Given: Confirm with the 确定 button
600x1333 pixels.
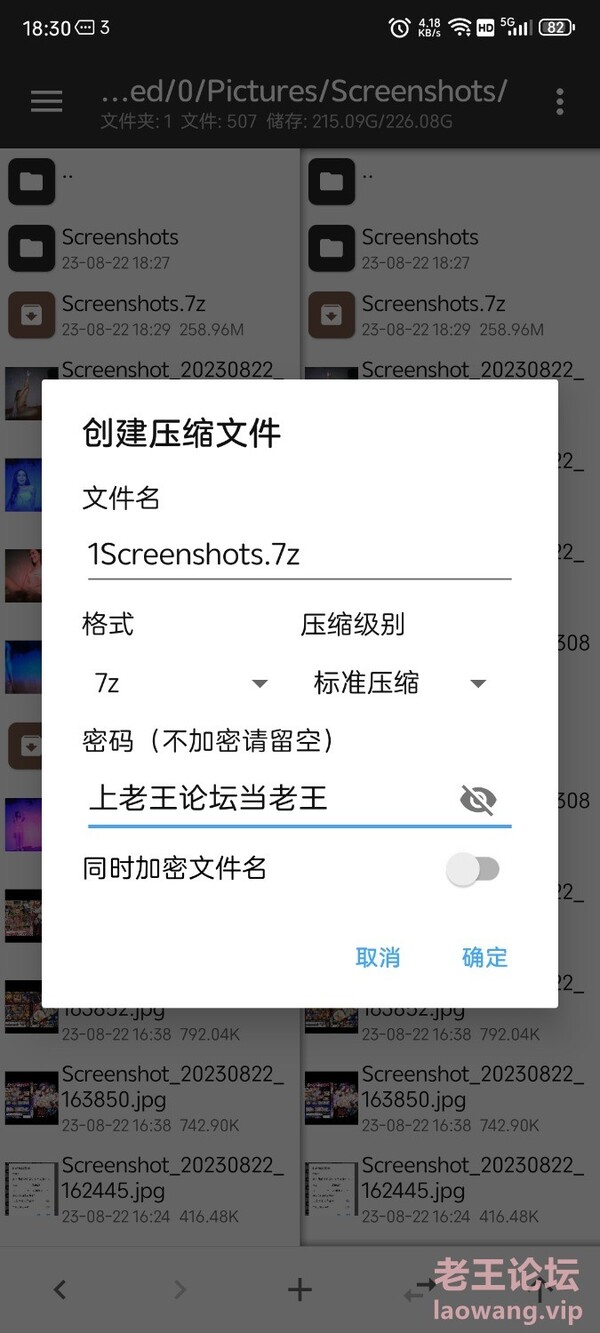Looking at the screenshot, I should [x=485, y=957].
